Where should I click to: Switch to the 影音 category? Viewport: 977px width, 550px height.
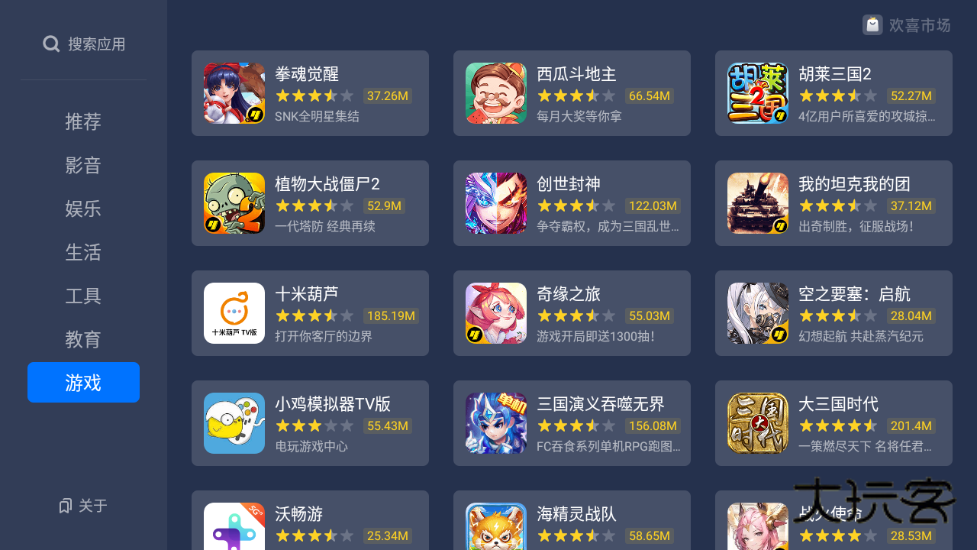[83, 165]
